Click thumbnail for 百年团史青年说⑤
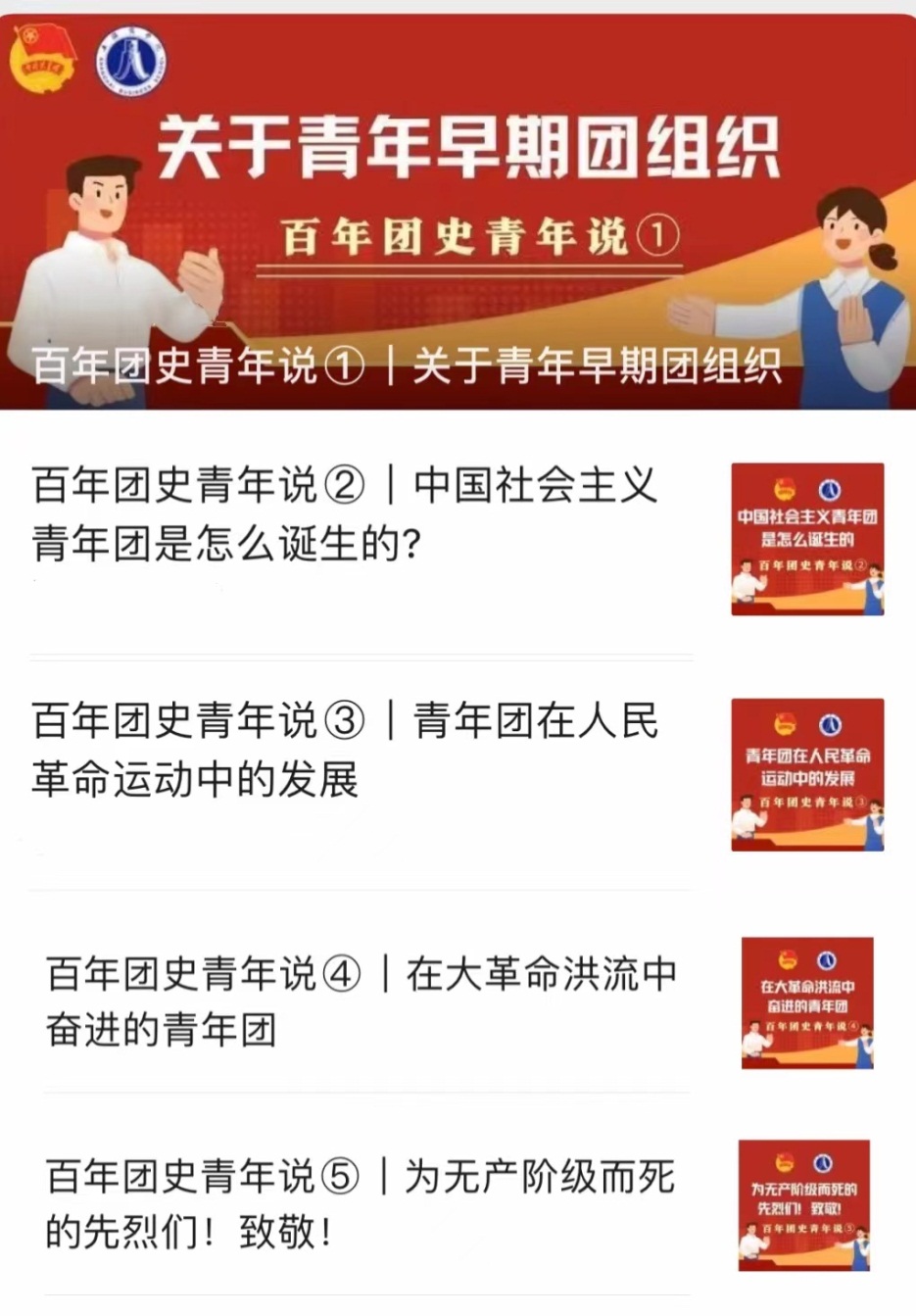 point(806,1206)
